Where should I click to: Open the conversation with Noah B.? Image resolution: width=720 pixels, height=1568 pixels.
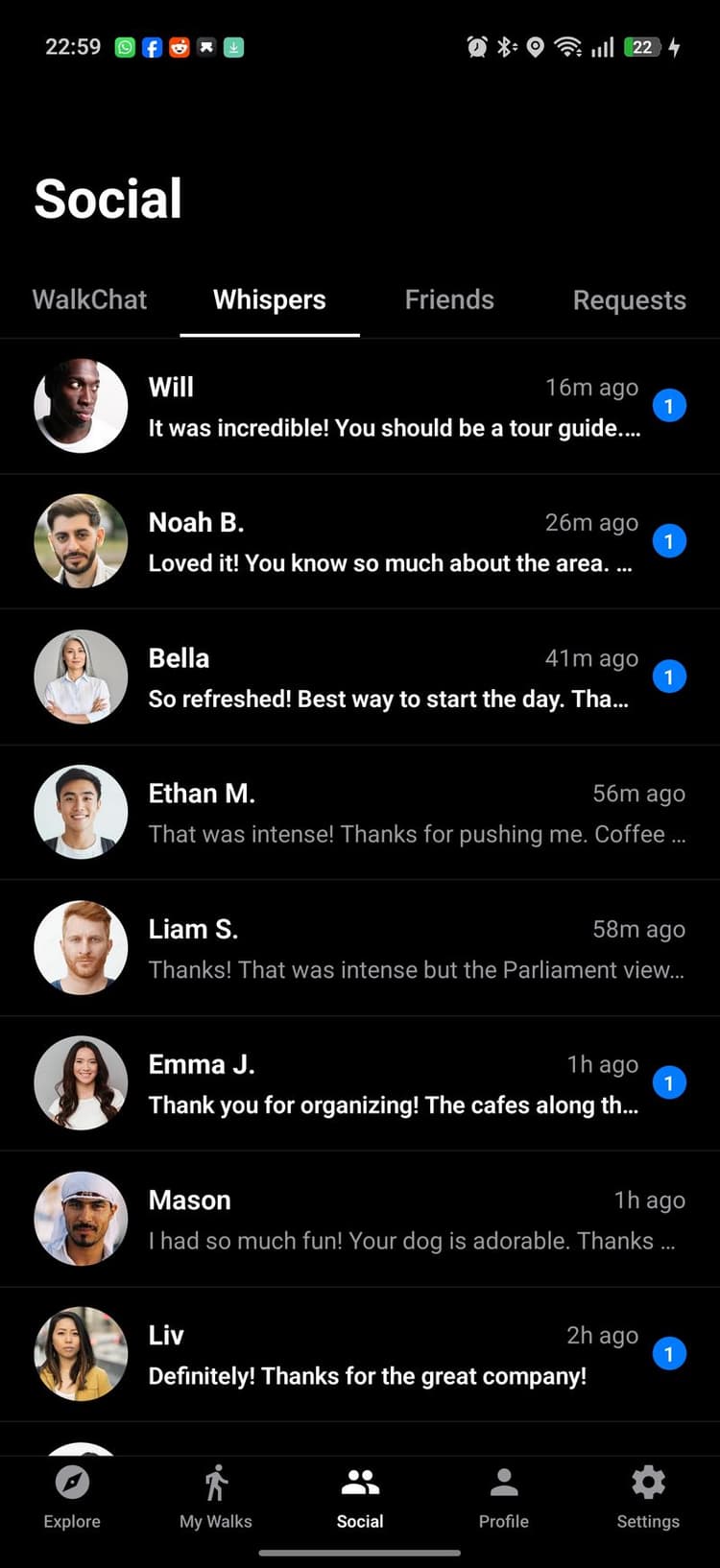click(x=384, y=541)
